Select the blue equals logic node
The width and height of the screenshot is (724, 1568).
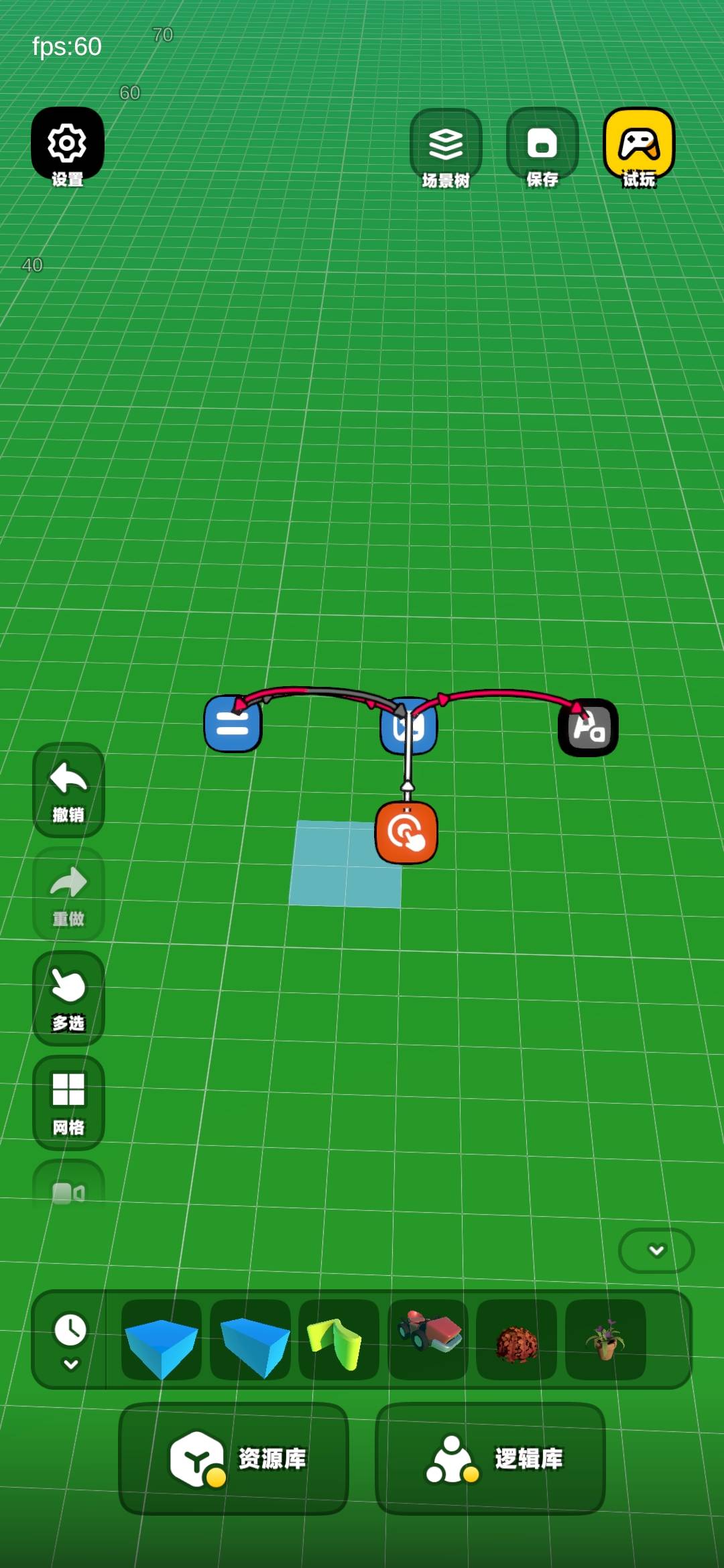[233, 724]
